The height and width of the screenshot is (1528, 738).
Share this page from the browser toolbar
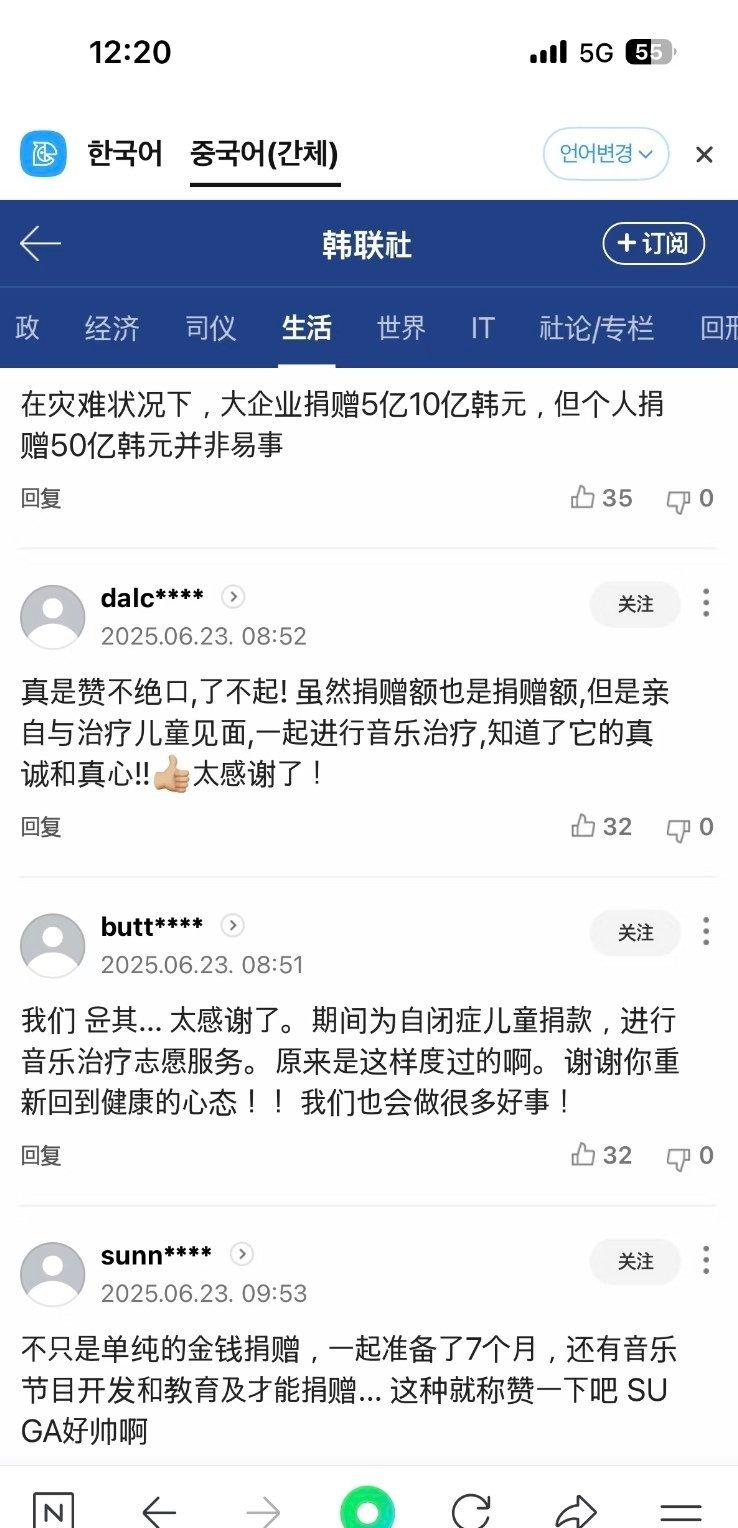[576, 1510]
